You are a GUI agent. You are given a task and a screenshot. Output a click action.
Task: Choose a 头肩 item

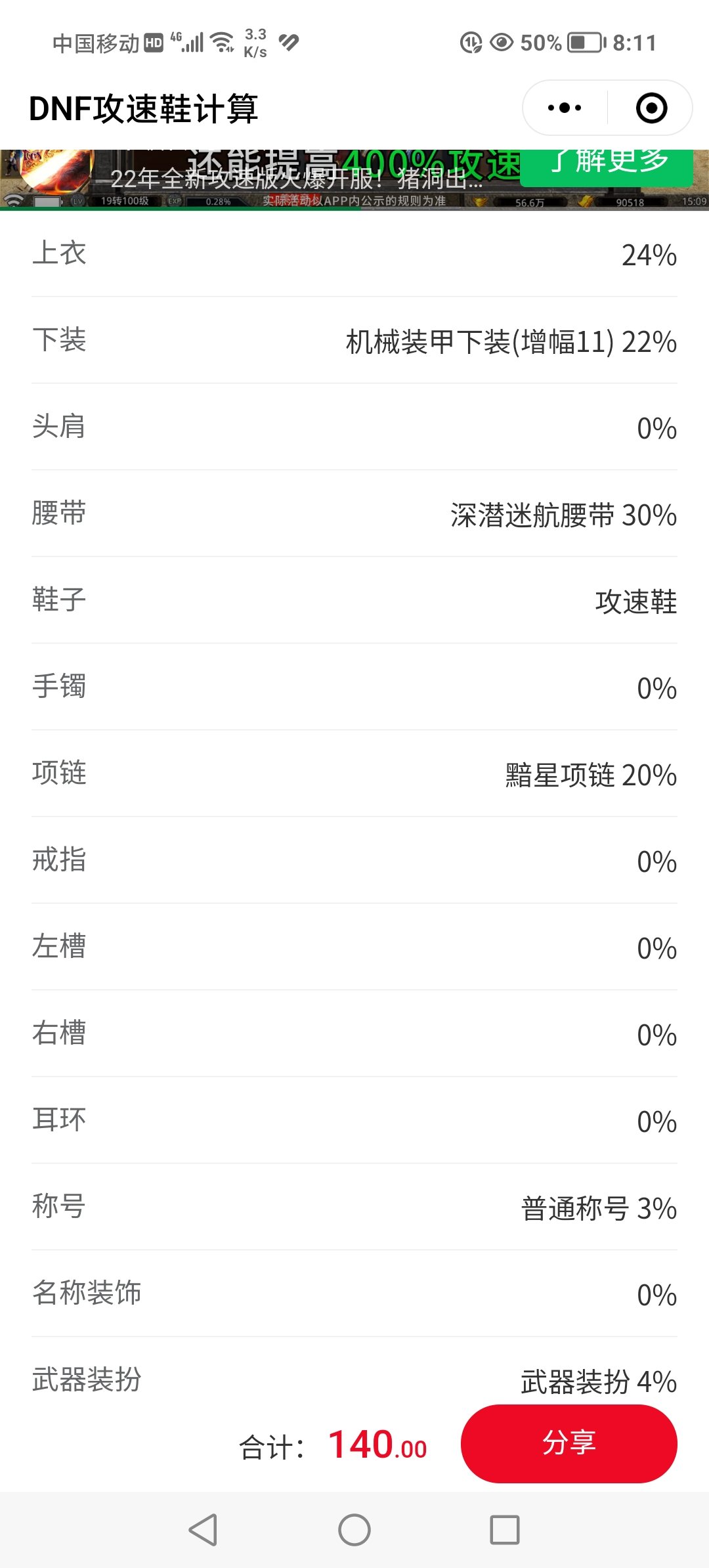pyautogui.click(x=354, y=427)
